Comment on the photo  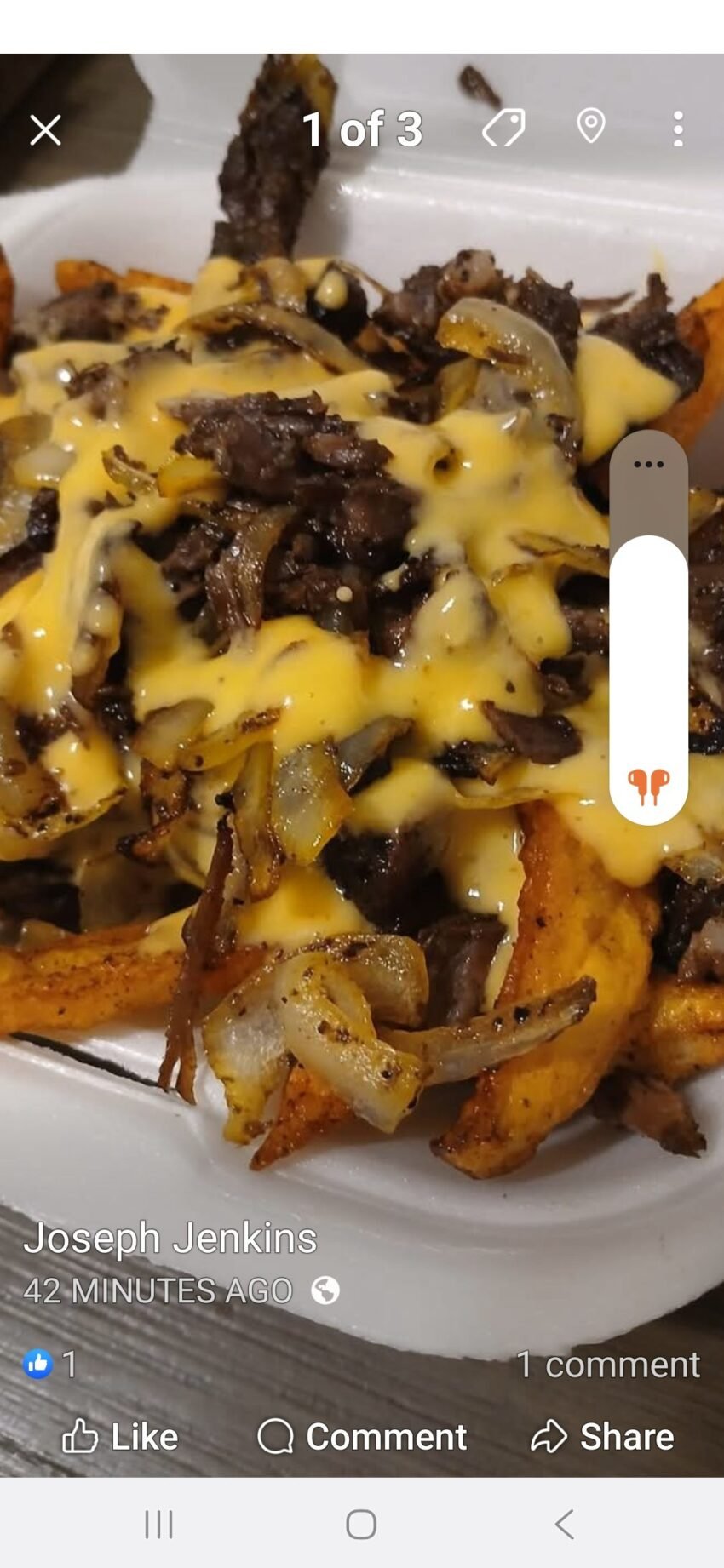[362, 1436]
